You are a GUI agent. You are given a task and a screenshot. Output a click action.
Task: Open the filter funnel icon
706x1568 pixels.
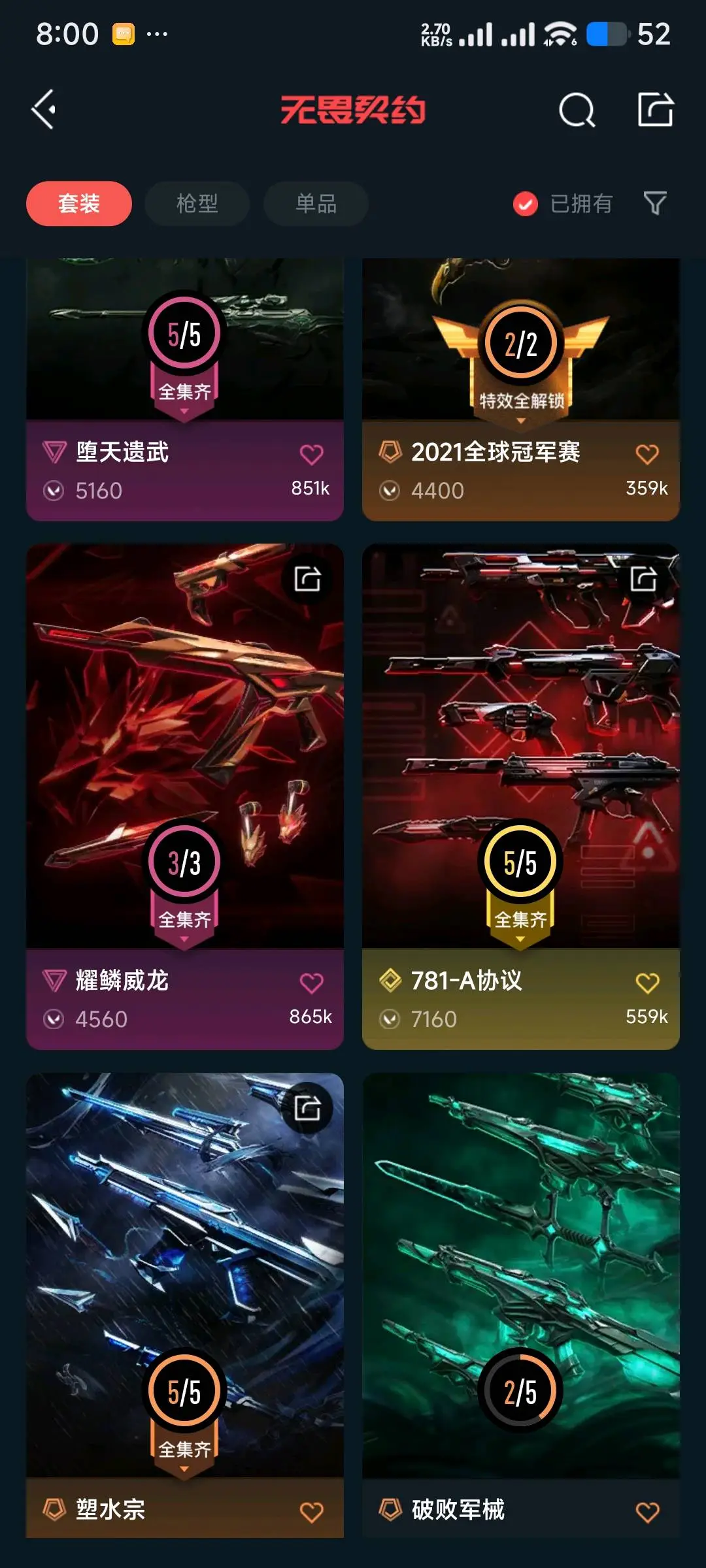point(655,203)
